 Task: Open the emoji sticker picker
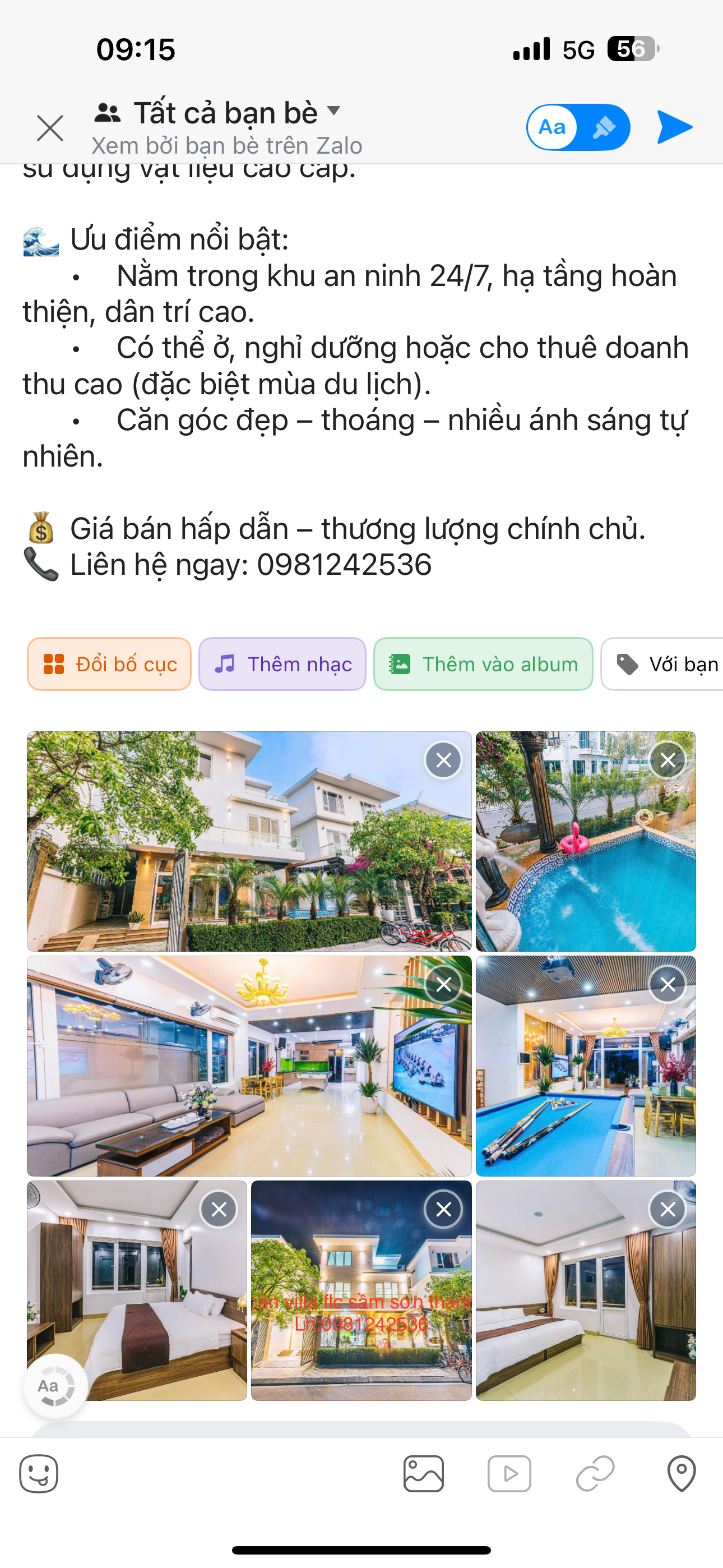(x=39, y=1474)
